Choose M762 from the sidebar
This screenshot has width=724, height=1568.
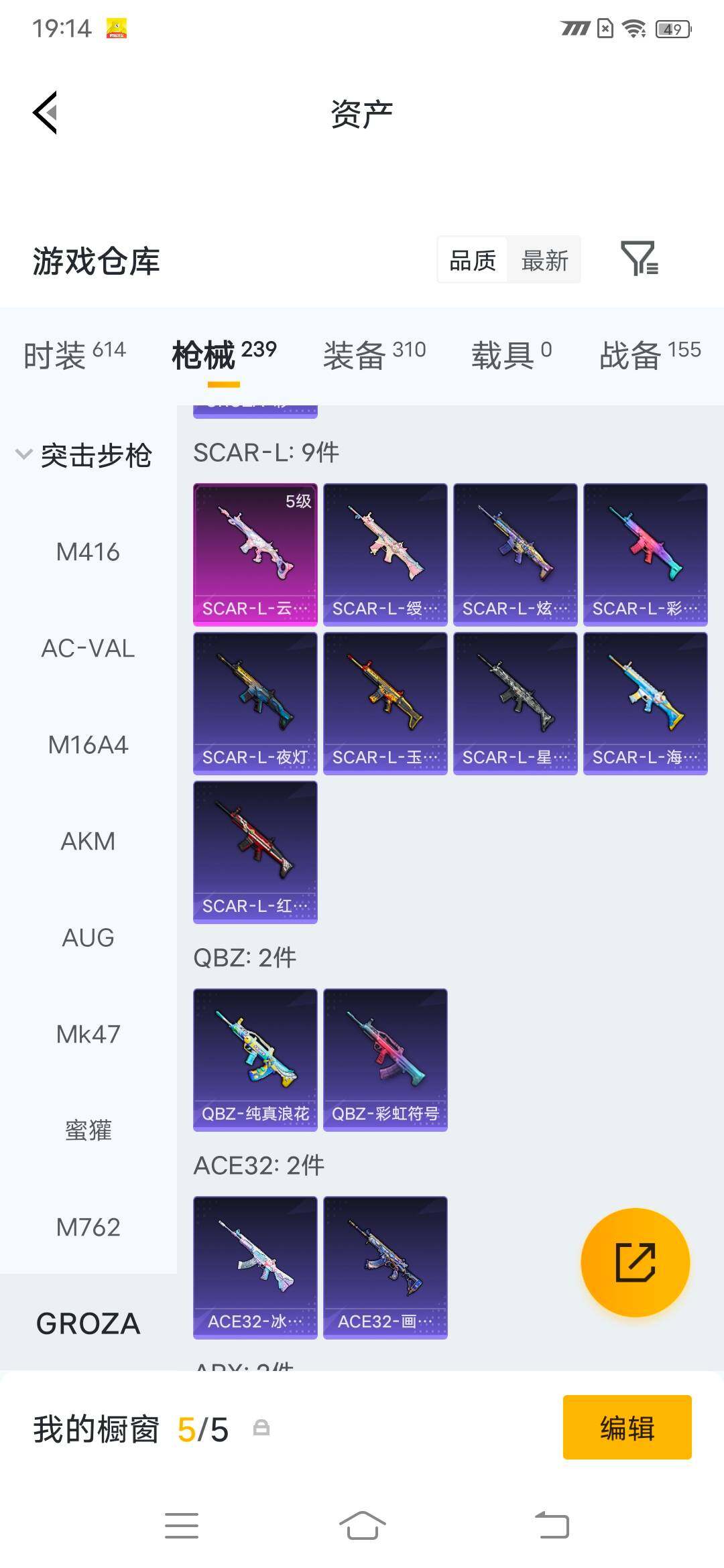(88, 1227)
